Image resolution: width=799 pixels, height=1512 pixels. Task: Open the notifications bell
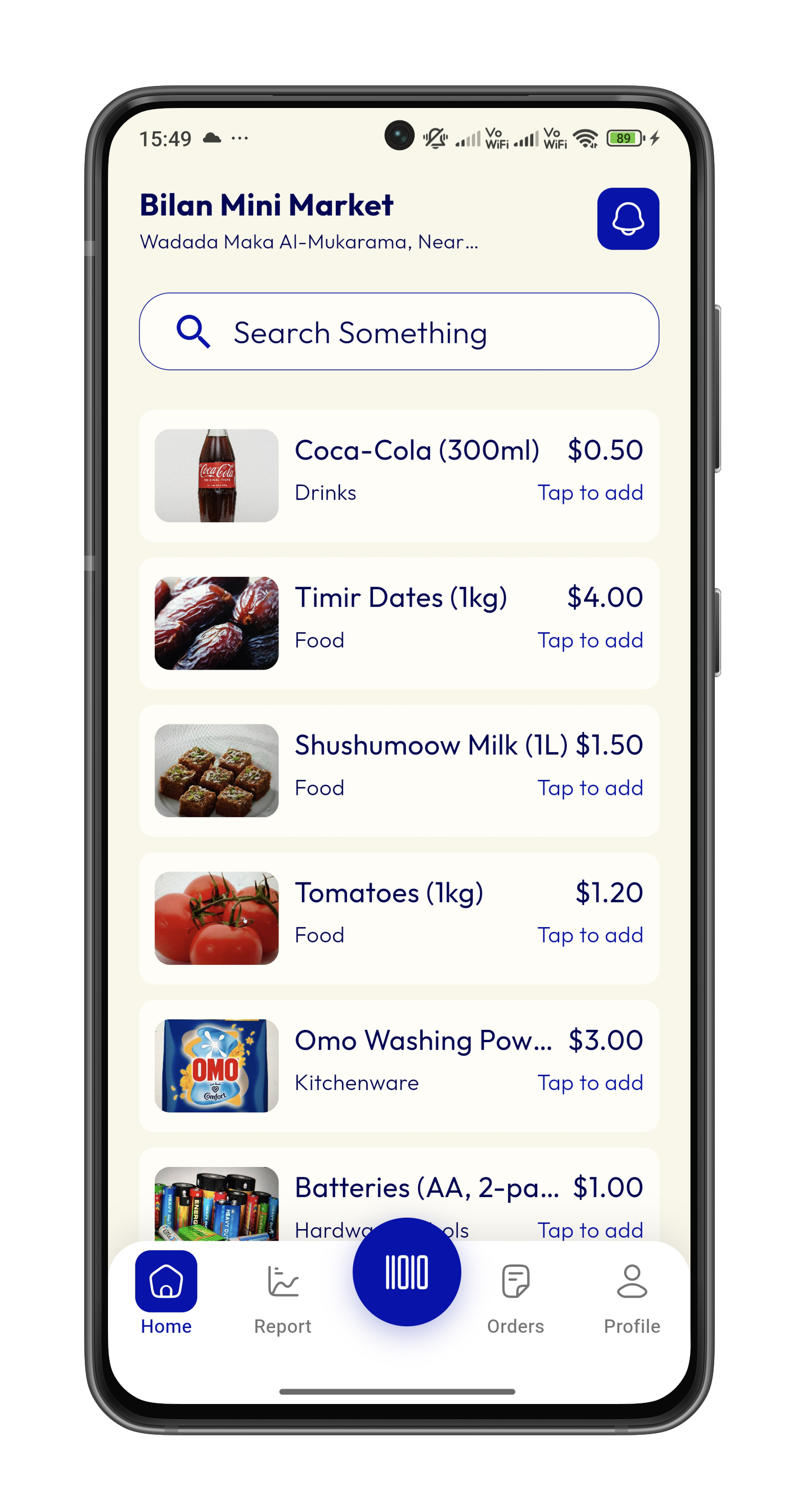coord(628,219)
